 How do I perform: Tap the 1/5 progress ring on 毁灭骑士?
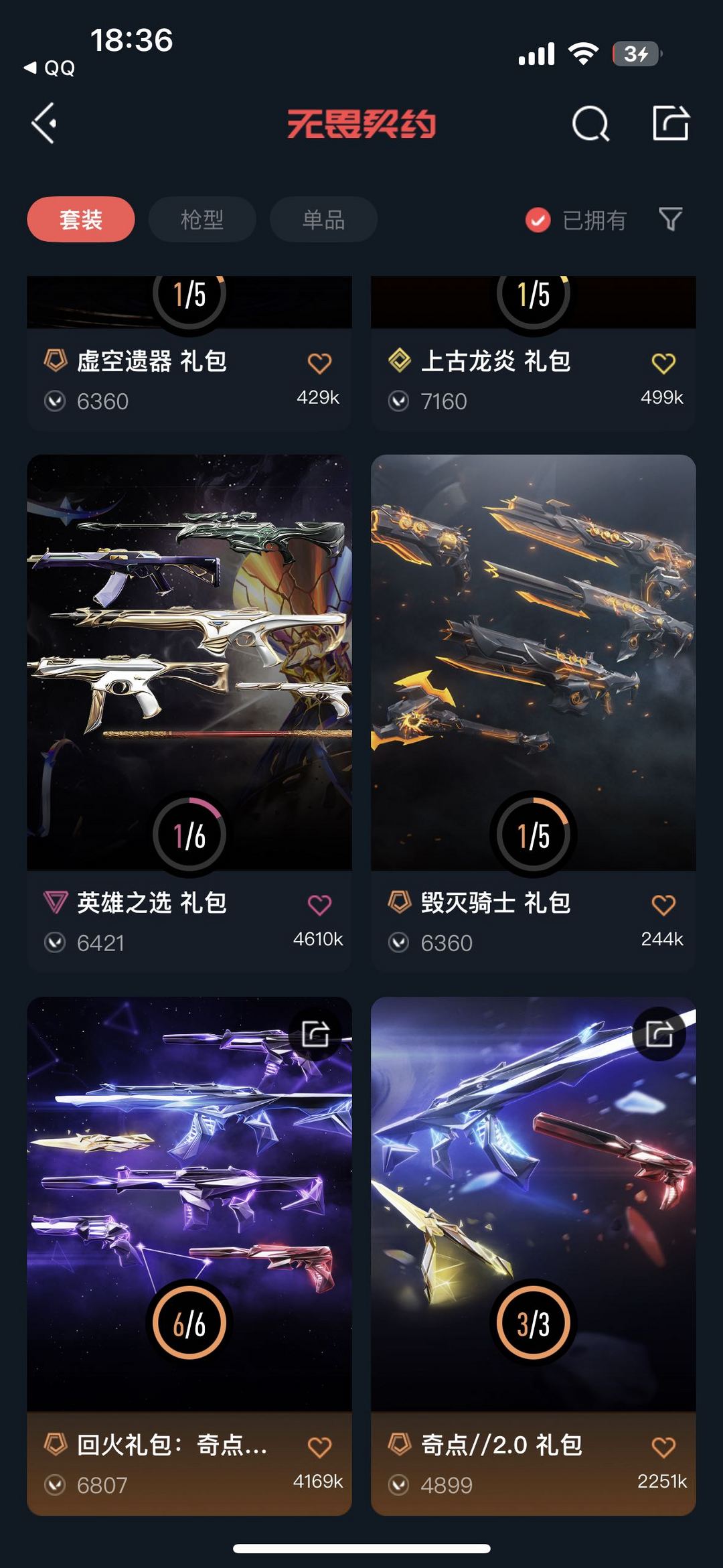532,834
